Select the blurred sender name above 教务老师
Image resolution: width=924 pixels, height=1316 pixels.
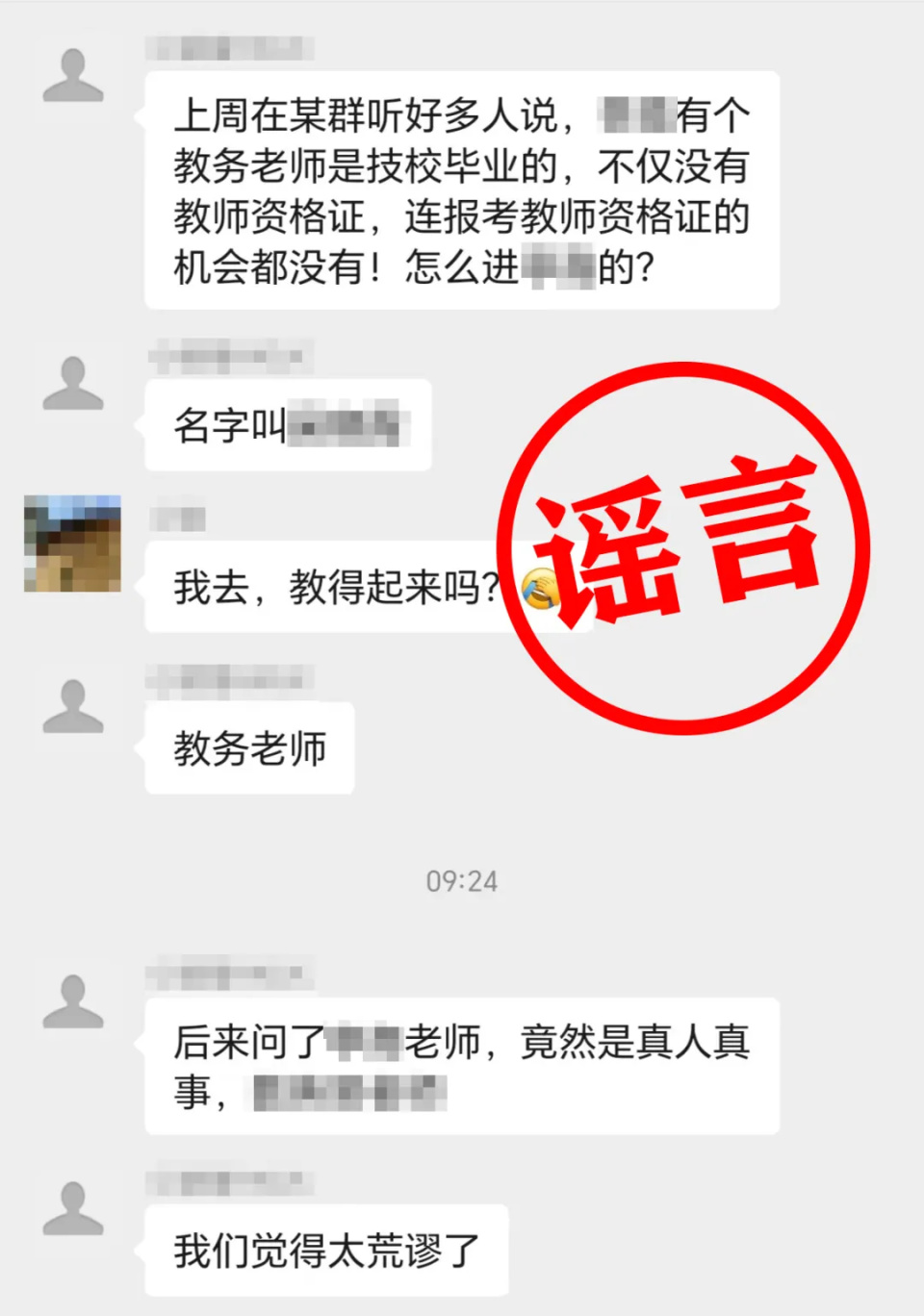[x=231, y=678]
